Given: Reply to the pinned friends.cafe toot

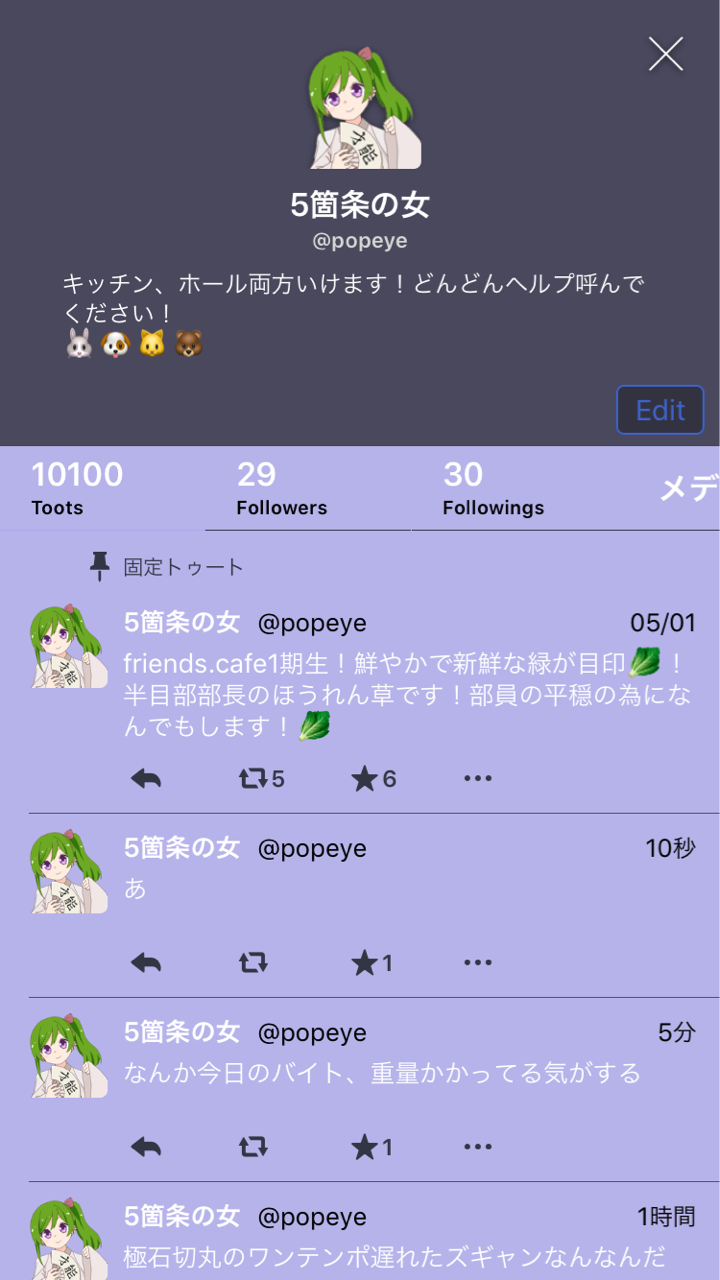Looking at the screenshot, I should pyautogui.click(x=146, y=779).
